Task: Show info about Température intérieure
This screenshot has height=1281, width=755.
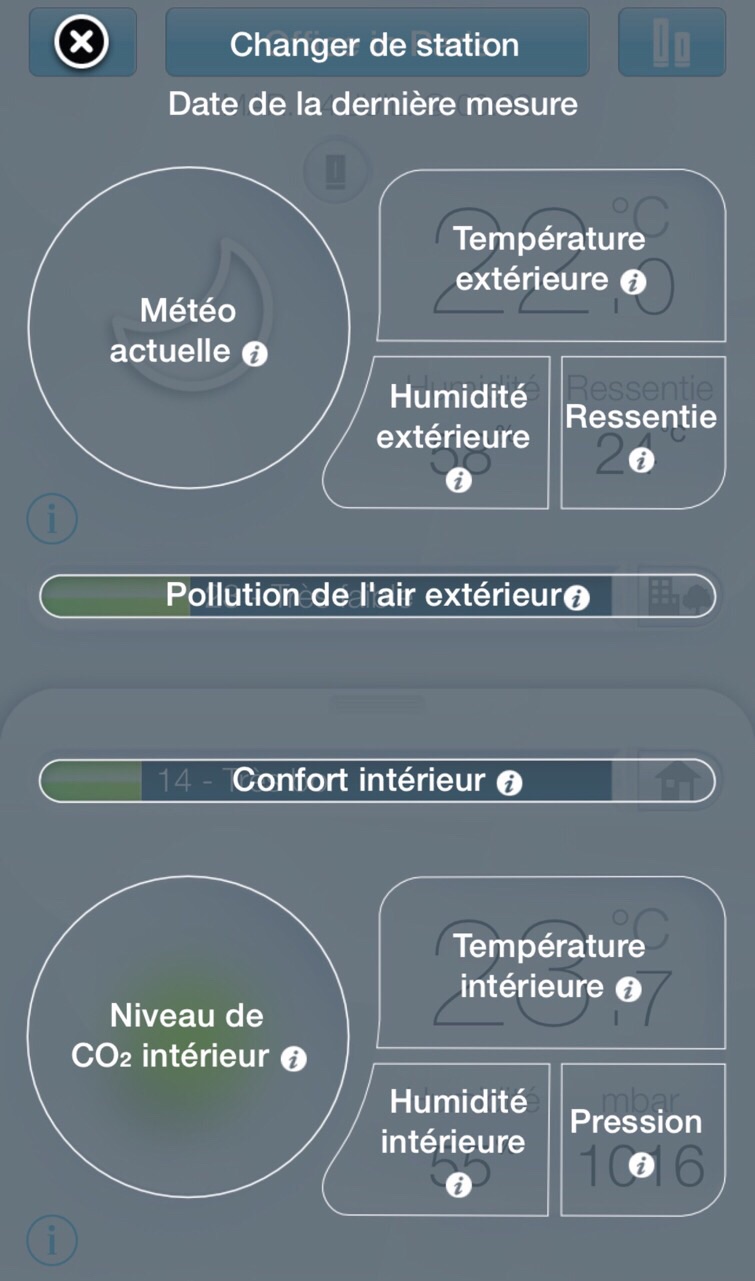Action: click(x=628, y=990)
